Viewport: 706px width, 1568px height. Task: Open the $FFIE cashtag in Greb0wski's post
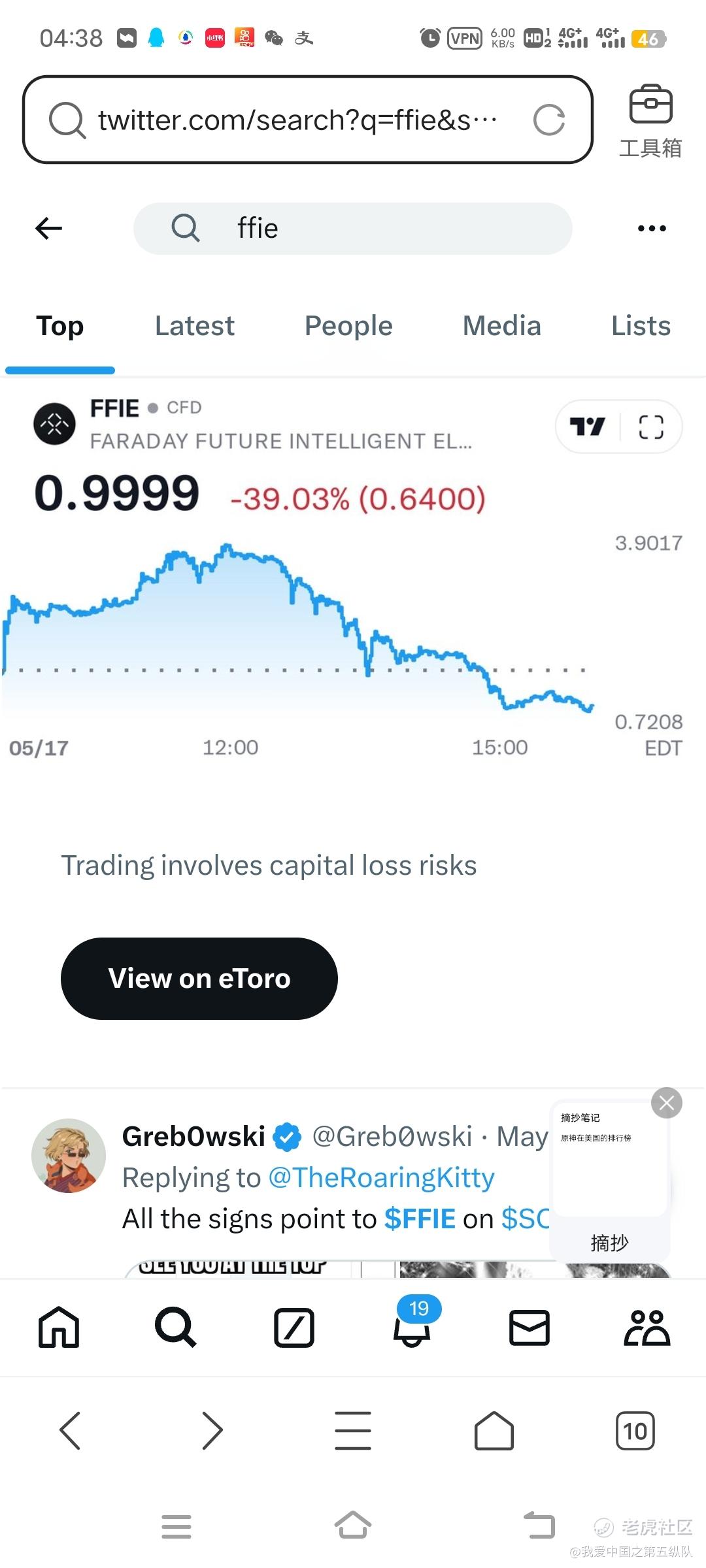click(420, 1218)
